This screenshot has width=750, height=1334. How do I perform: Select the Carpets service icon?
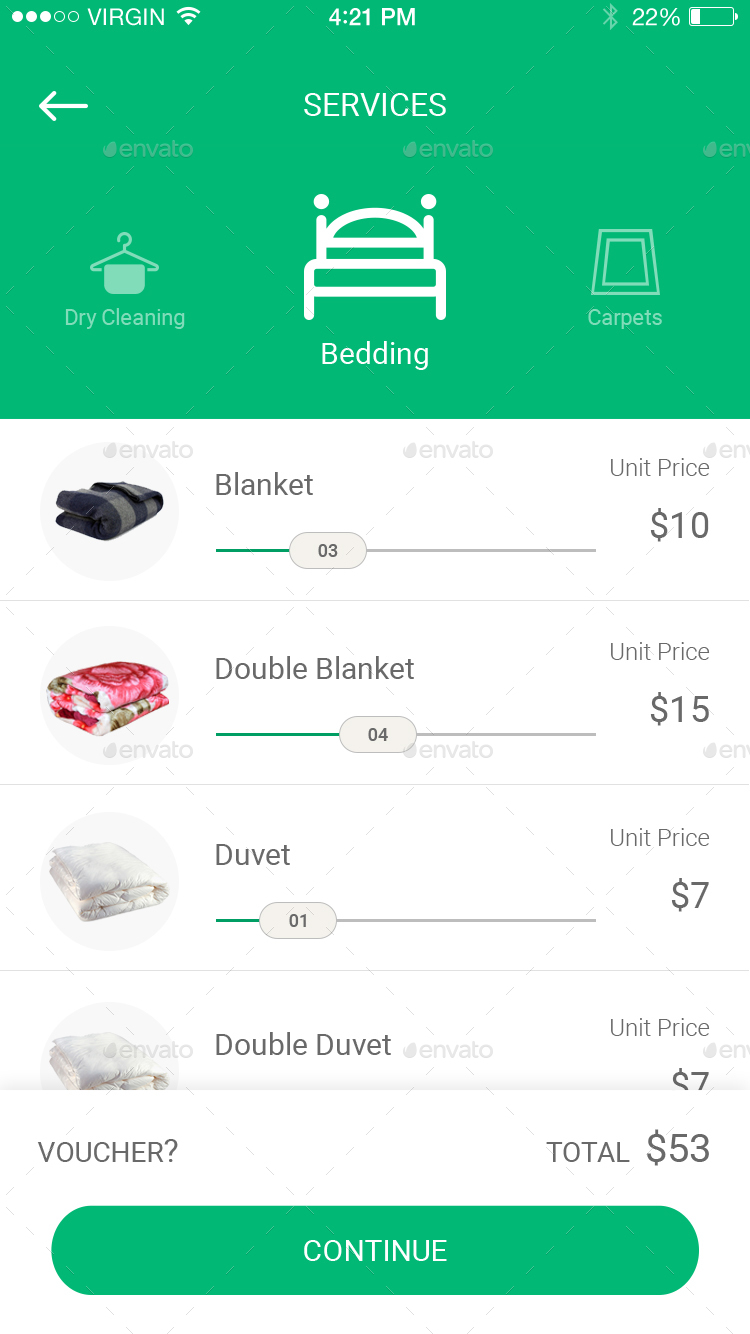[624, 278]
